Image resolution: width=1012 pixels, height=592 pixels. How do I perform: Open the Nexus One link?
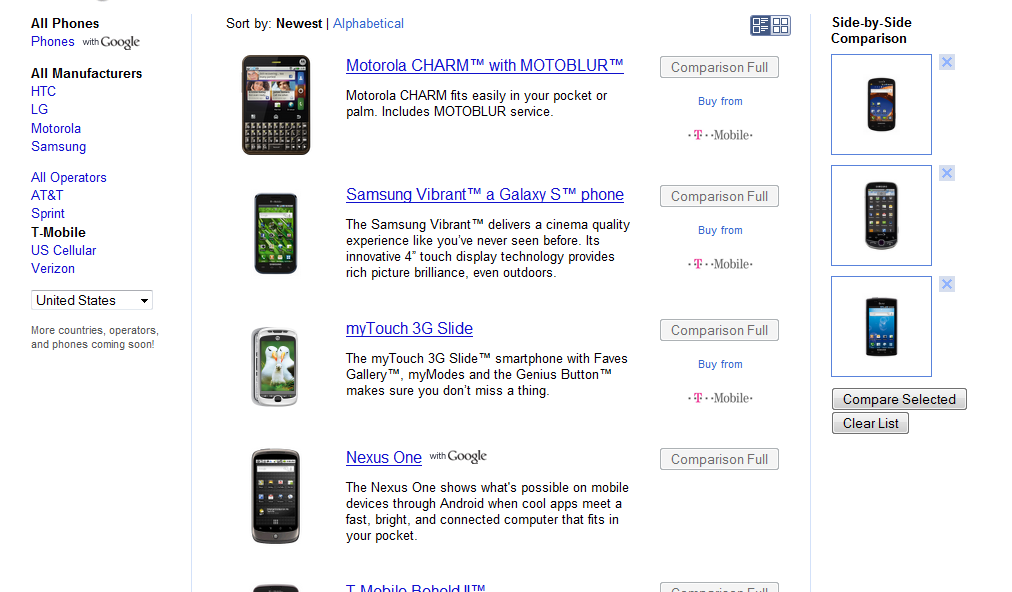point(384,458)
